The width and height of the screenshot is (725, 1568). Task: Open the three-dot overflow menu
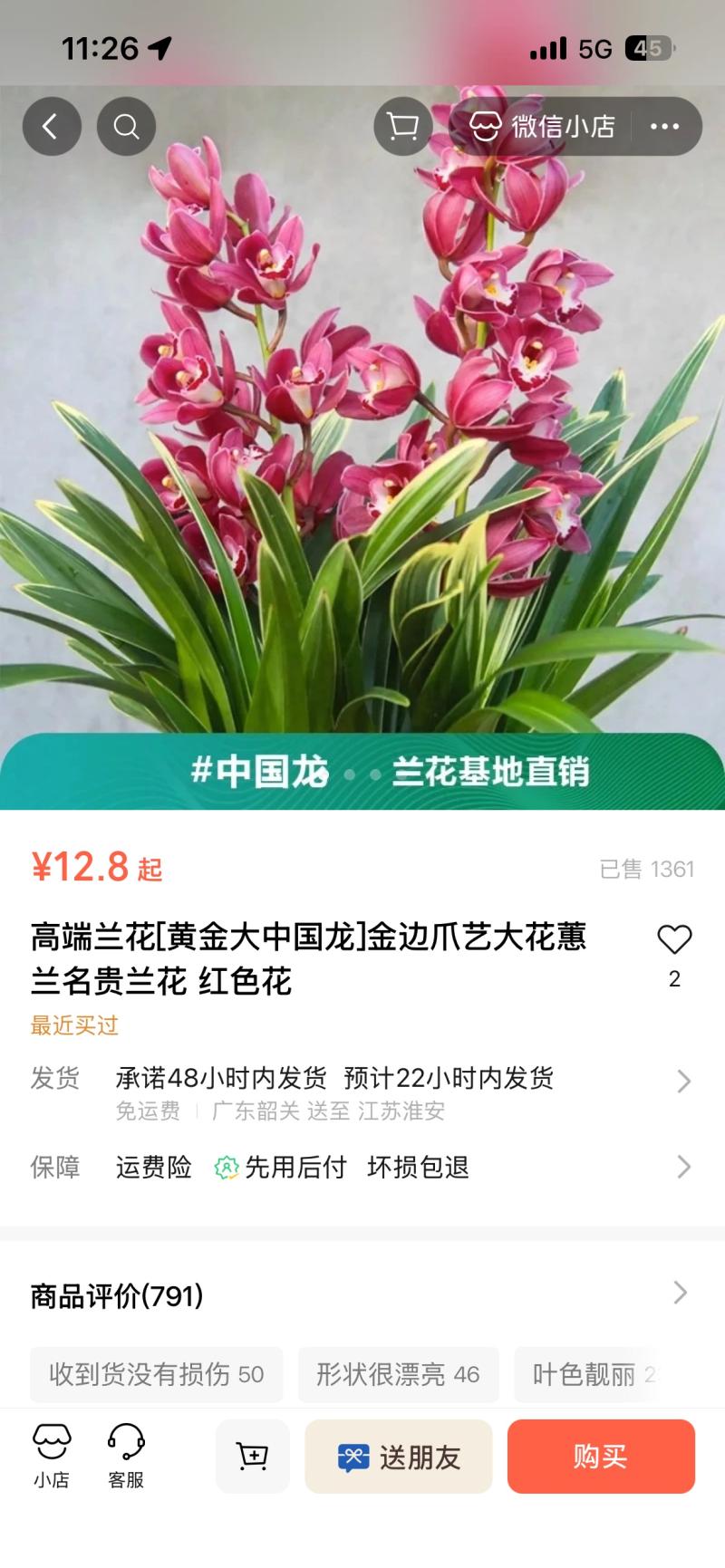pyautogui.click(x=664, y=126)
